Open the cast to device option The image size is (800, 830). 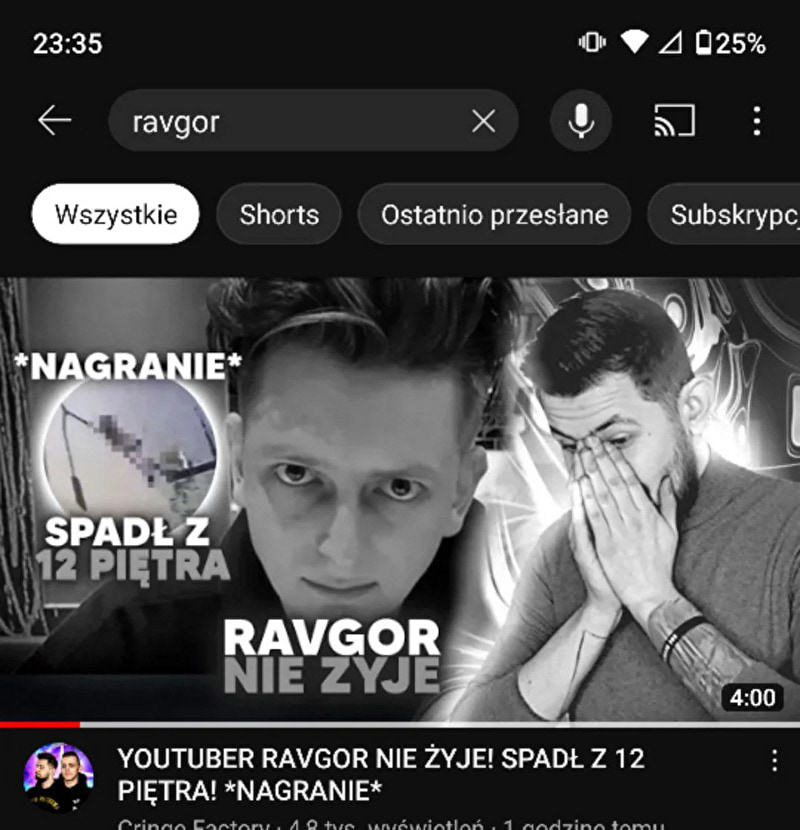[674, 122]
